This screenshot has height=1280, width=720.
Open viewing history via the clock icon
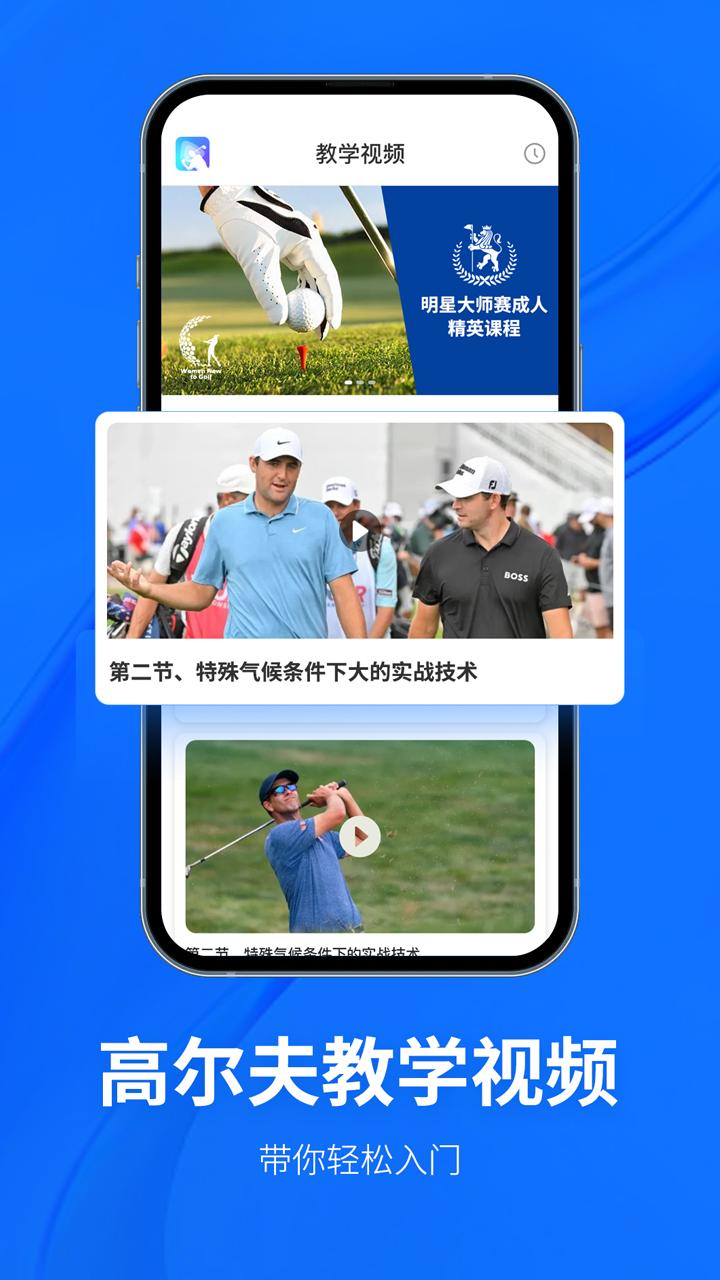point(536,152)
